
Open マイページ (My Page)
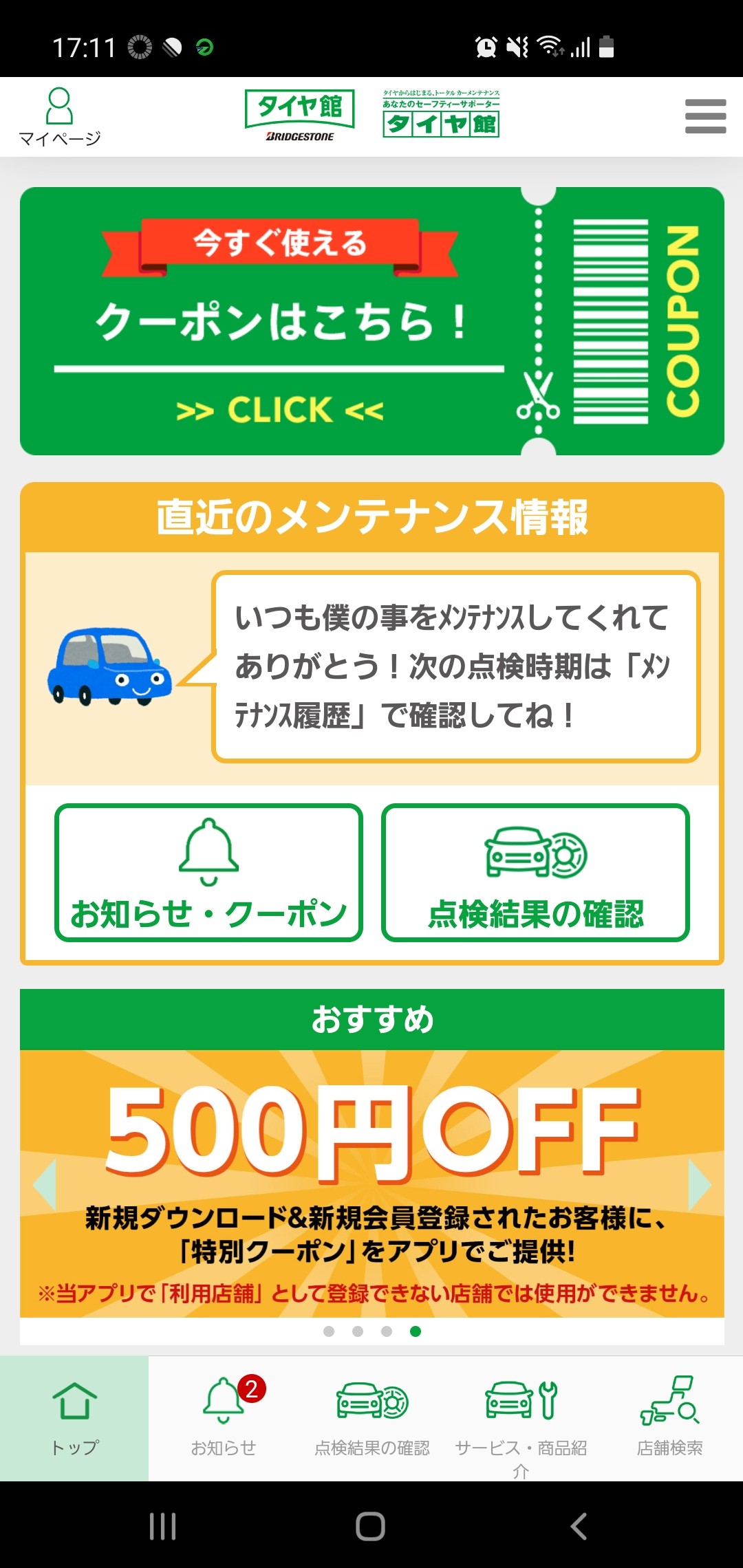[x=59, y=117]
